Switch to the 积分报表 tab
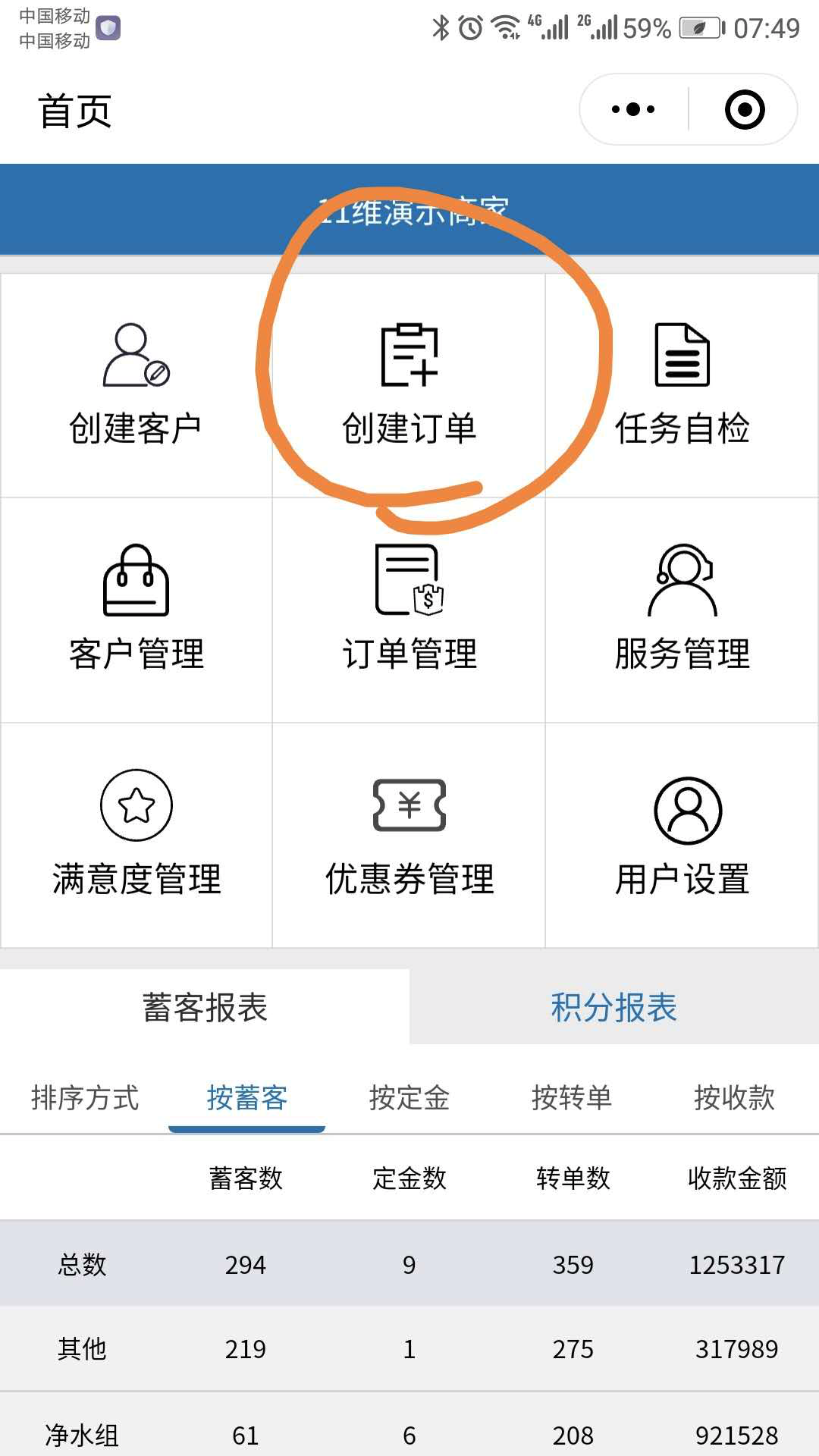This screenshot has height=1456, width=819. [x=614, y=1007]
